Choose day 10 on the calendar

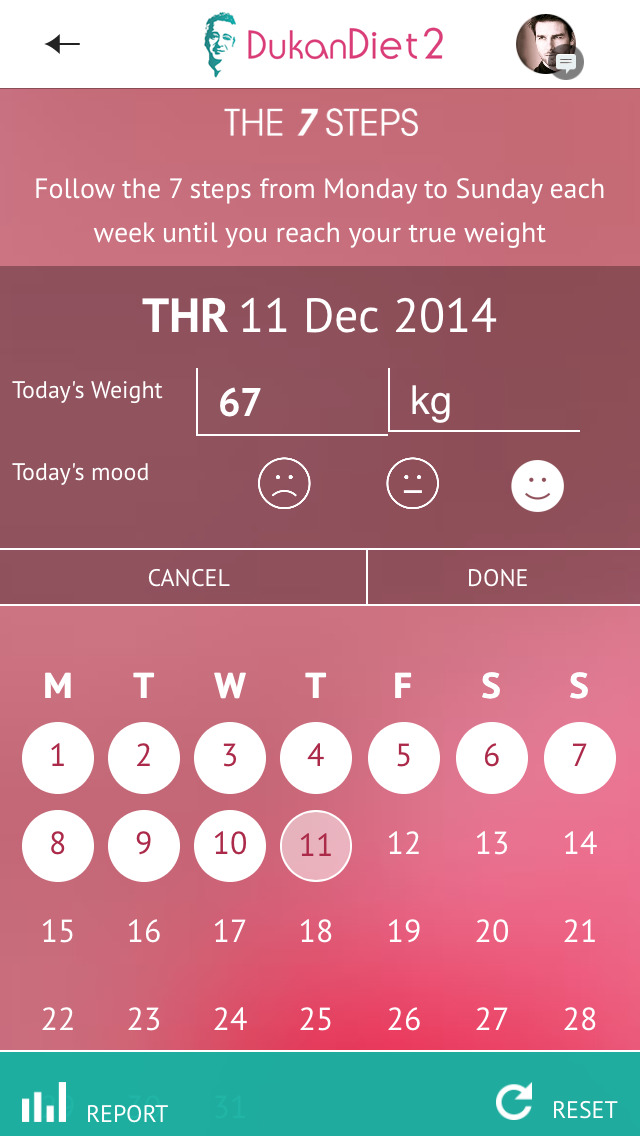click(230, 845)
